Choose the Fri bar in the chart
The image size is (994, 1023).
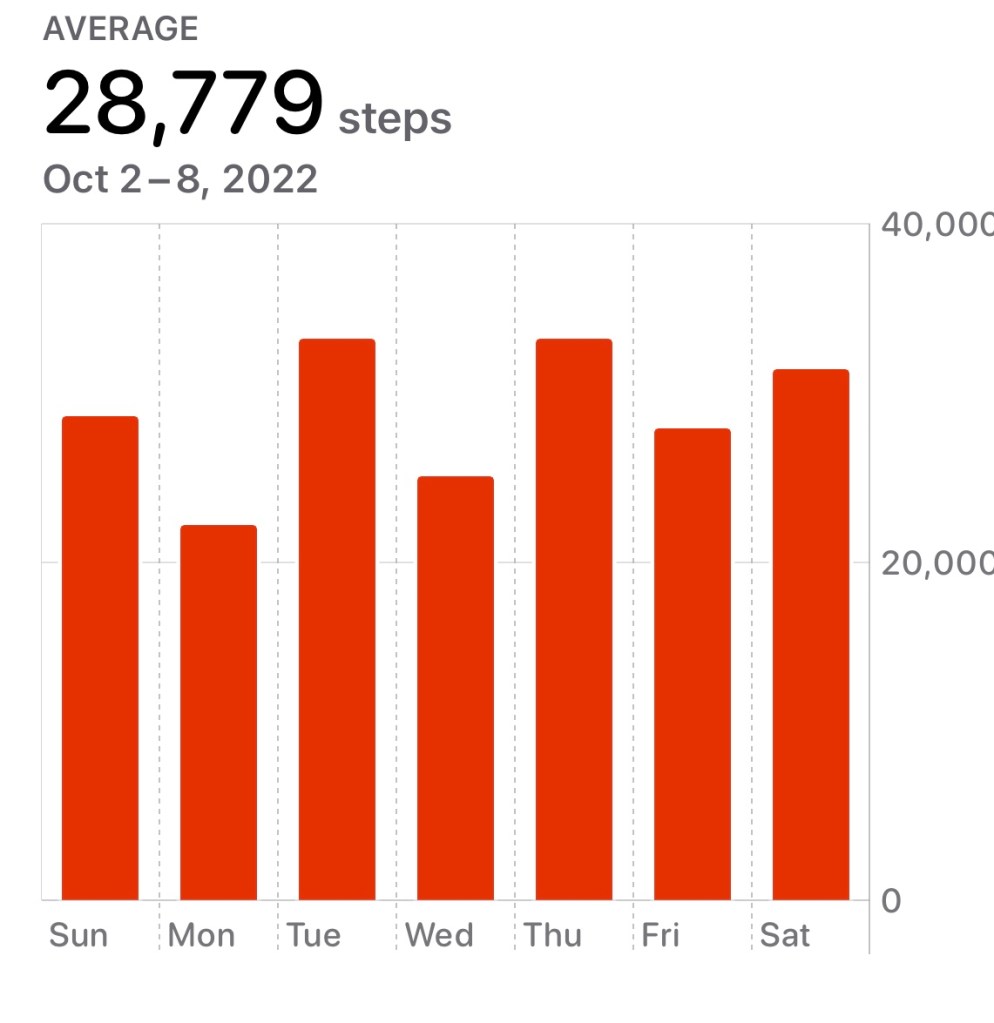pyautogui.click(x=692, y=664)
